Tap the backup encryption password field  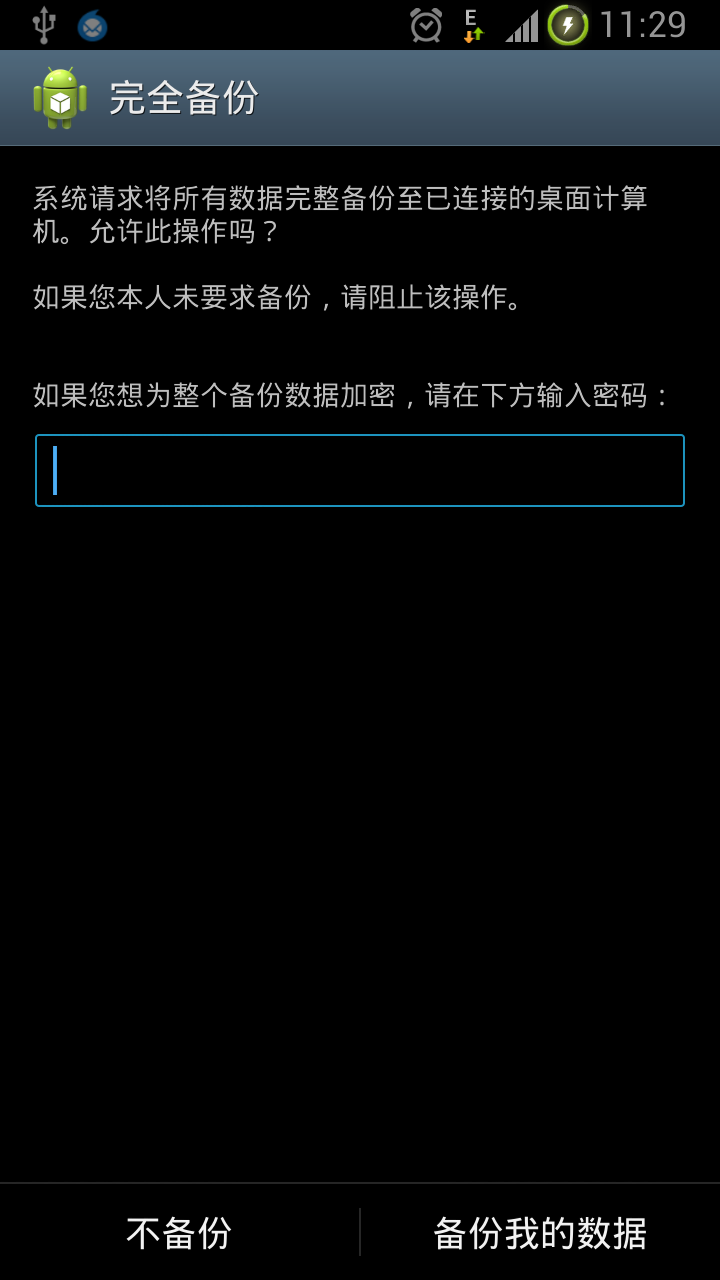click(360, 470)
